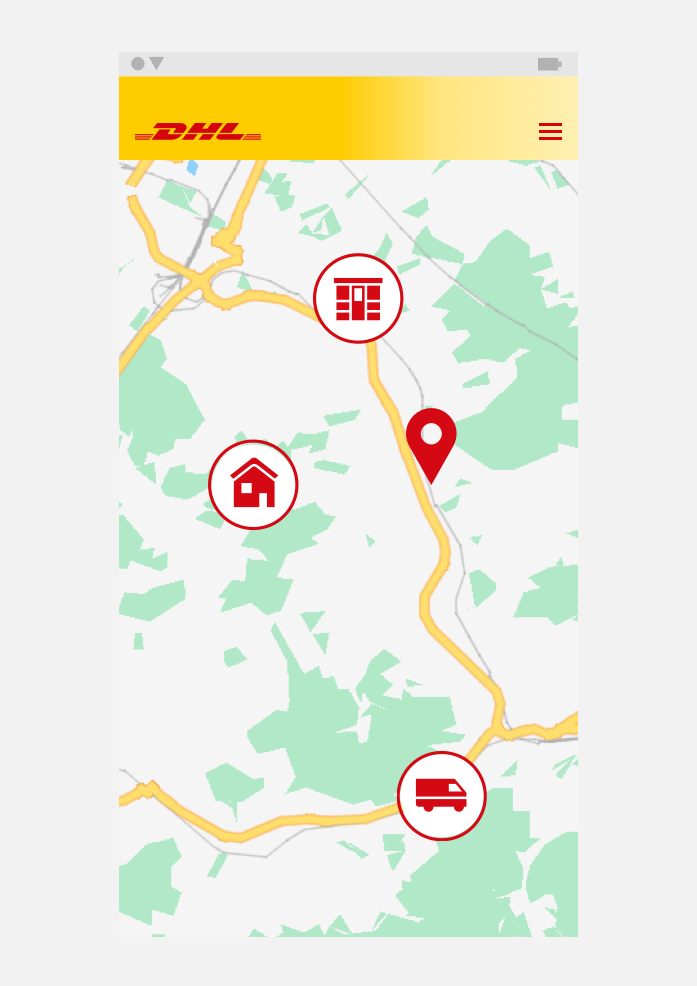Open the hamburger menu
This screenshot has height=986, width=697.
550,131
